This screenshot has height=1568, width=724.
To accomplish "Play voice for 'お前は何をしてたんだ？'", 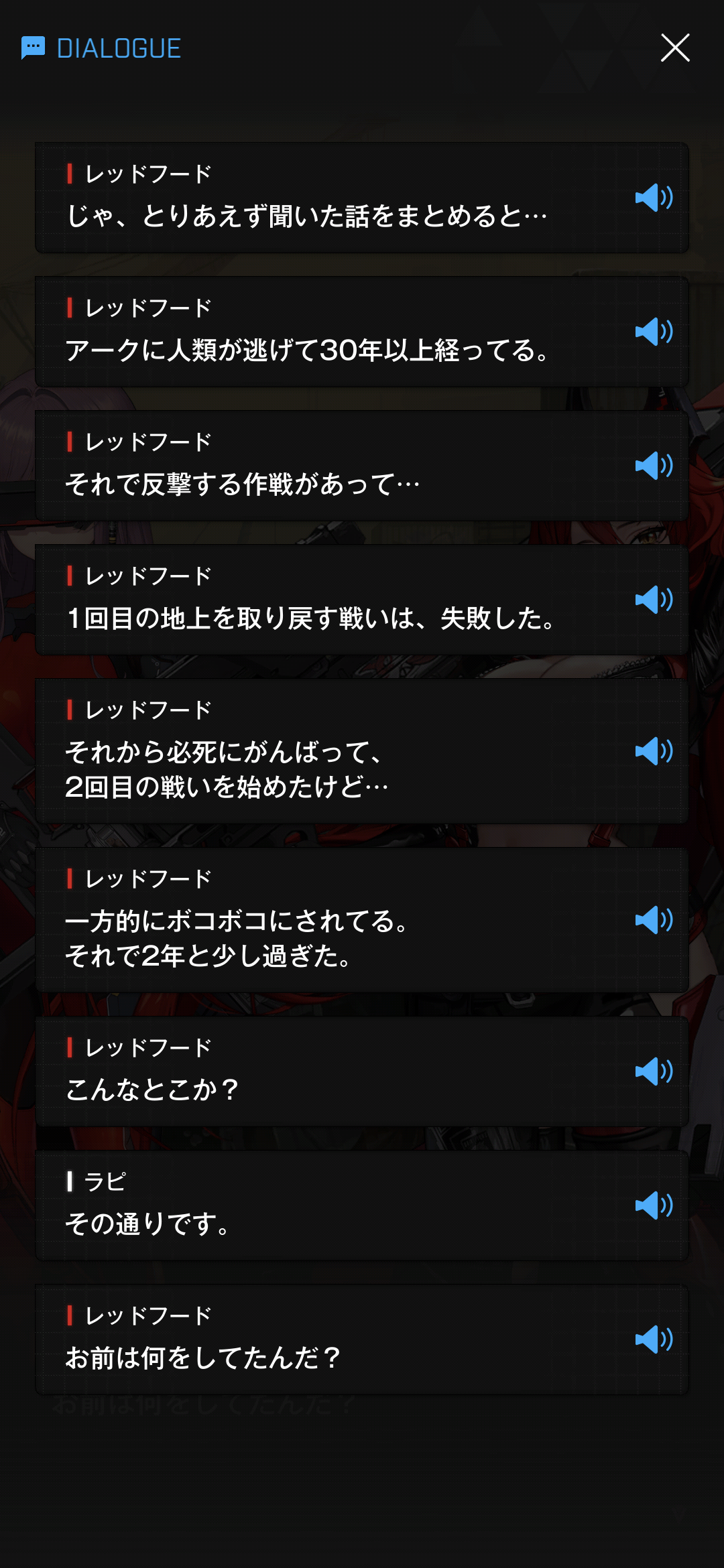I will 654,1340.
